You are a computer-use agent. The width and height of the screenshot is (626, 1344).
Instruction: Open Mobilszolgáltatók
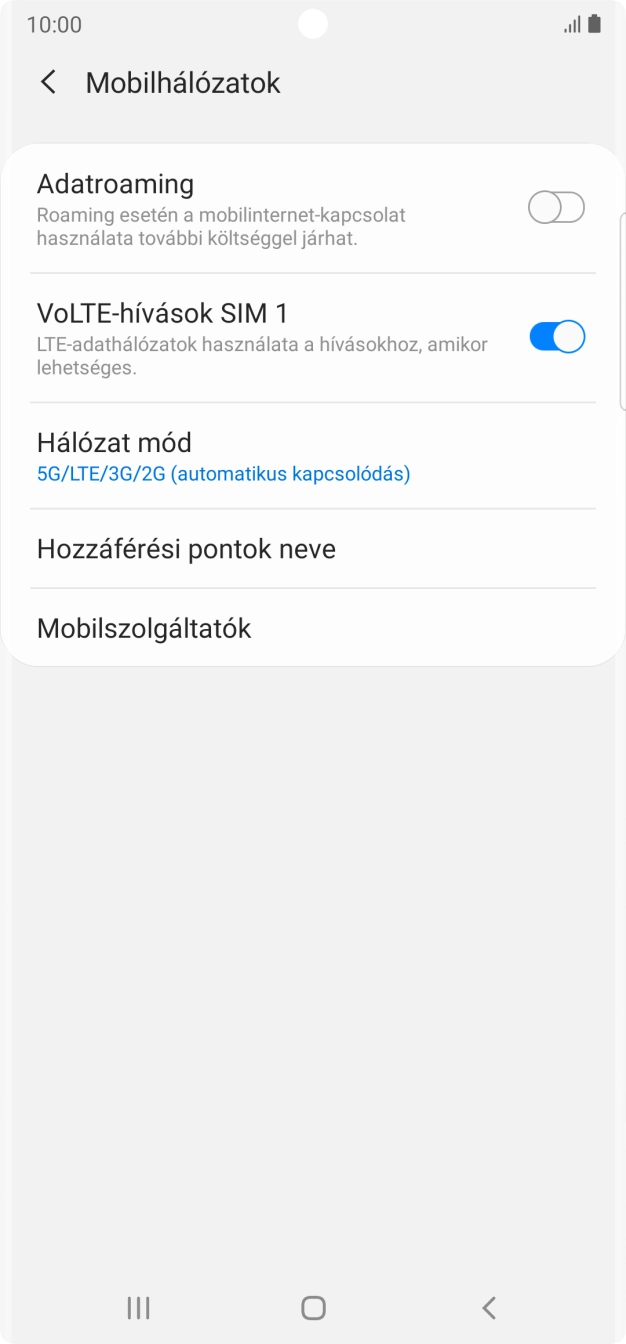(x=313, y=628)
